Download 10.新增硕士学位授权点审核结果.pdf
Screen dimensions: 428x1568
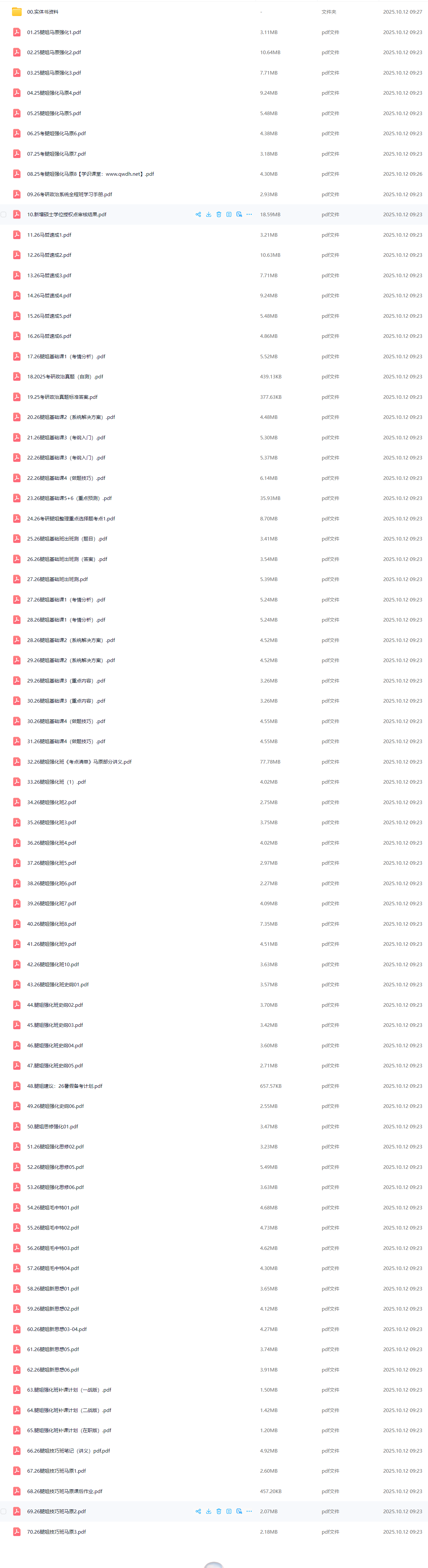209,214
